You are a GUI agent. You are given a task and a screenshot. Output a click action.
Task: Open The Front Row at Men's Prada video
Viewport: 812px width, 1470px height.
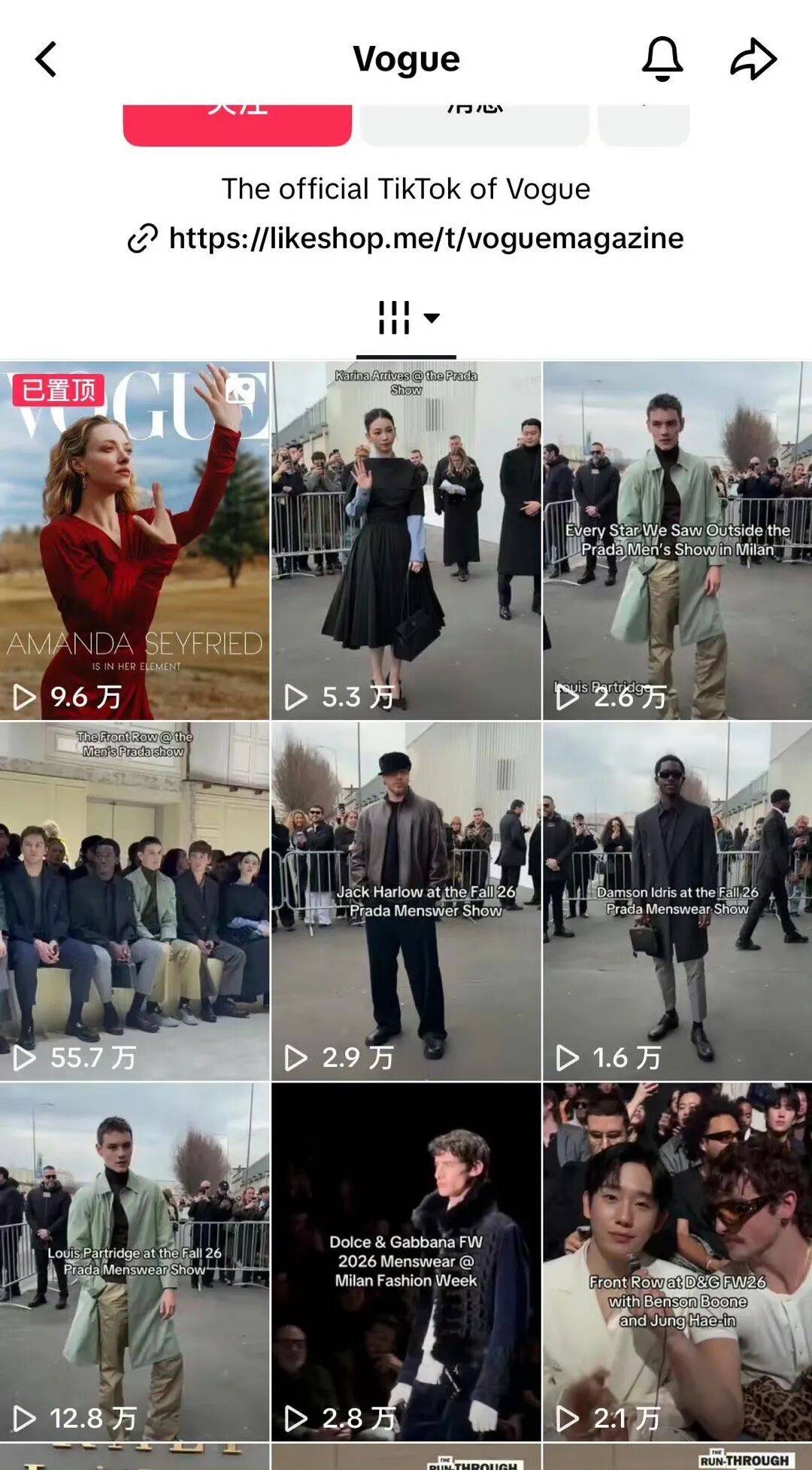pyautogui.click(x=135, y=901)
